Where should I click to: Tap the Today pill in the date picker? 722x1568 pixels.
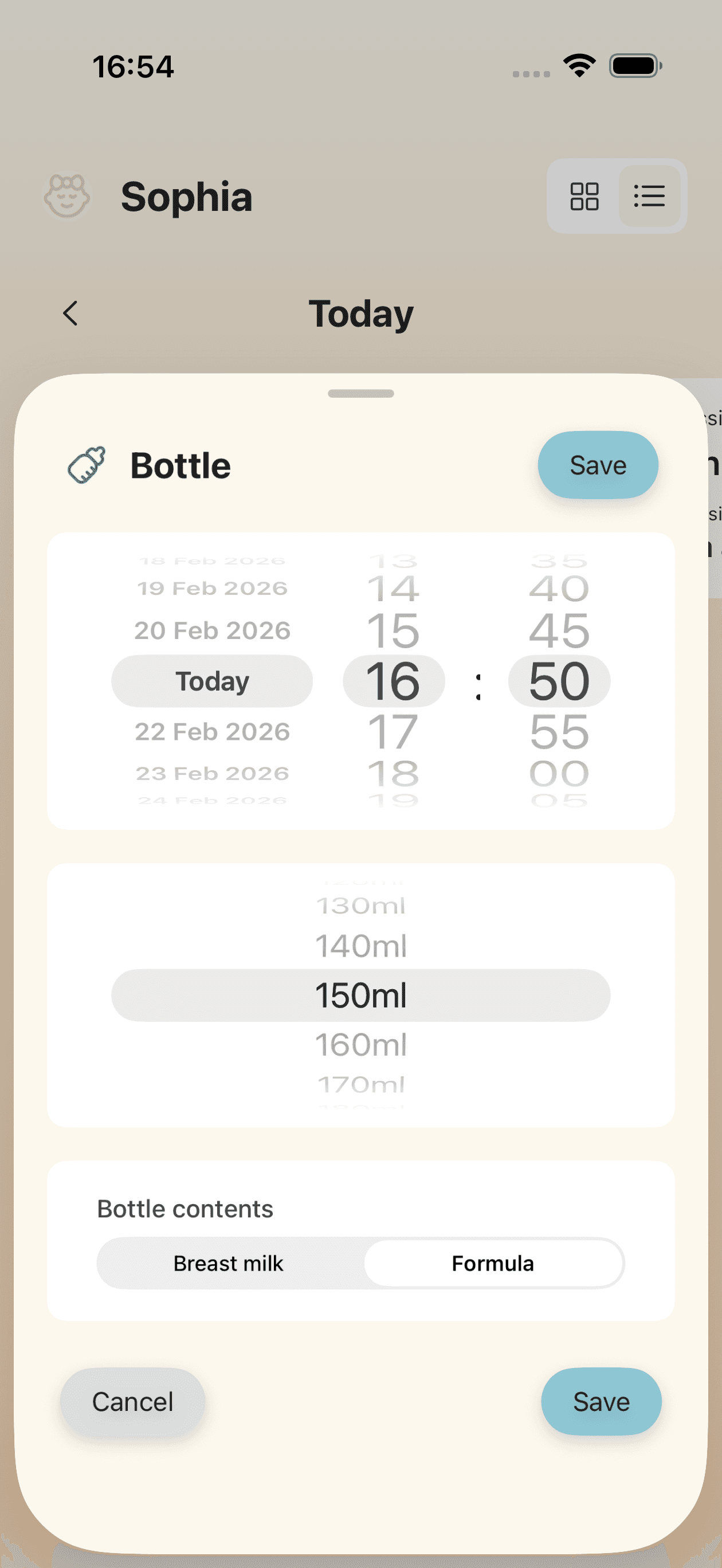[x=211, y=680]
